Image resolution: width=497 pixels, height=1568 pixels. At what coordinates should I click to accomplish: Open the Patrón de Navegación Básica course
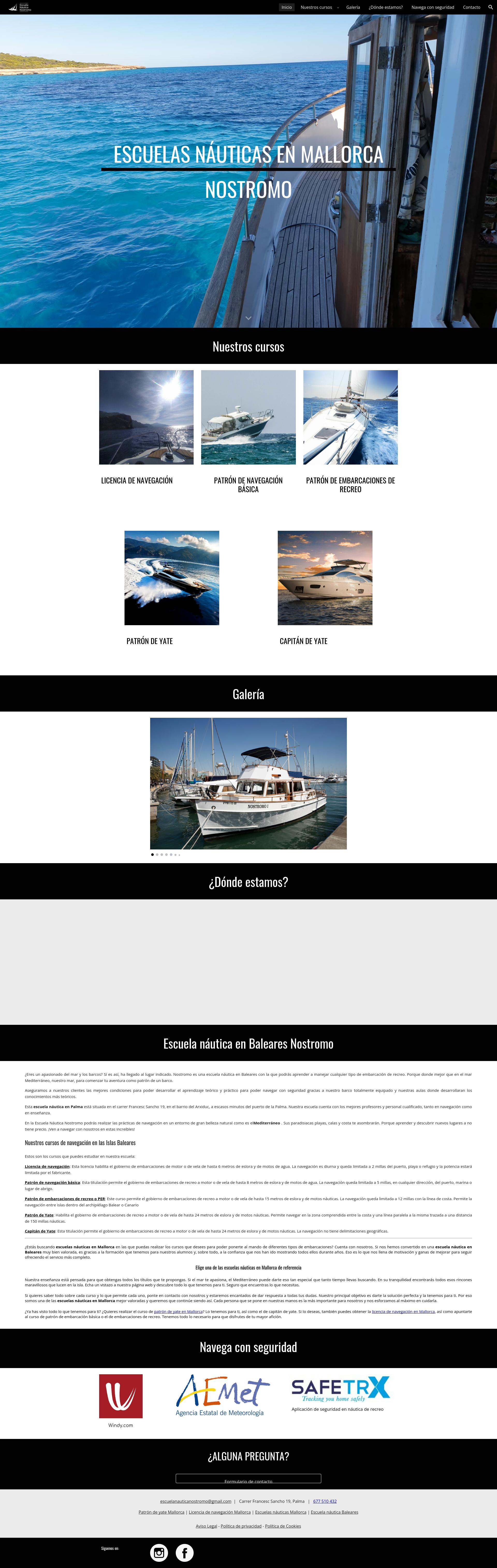coord(248,417)
